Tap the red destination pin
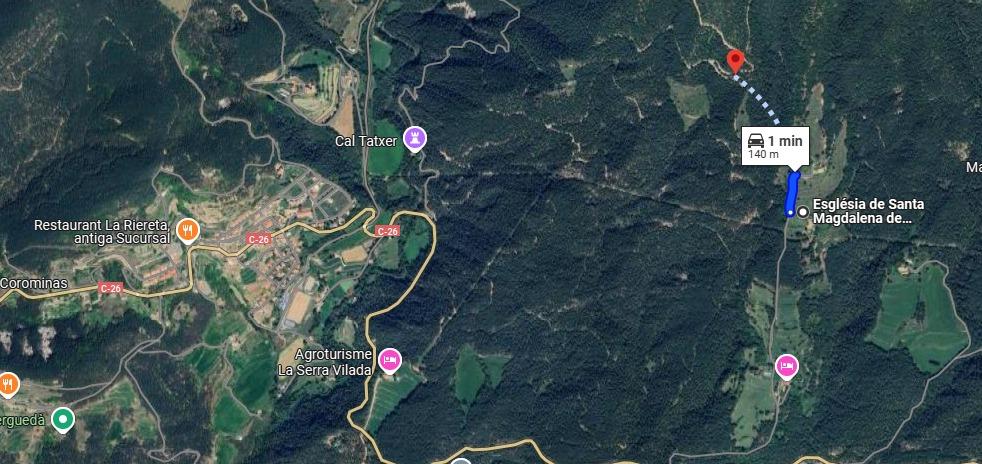The height and width of the screenshot is (464, 982). pyautogui.click(x=735, y=61)
